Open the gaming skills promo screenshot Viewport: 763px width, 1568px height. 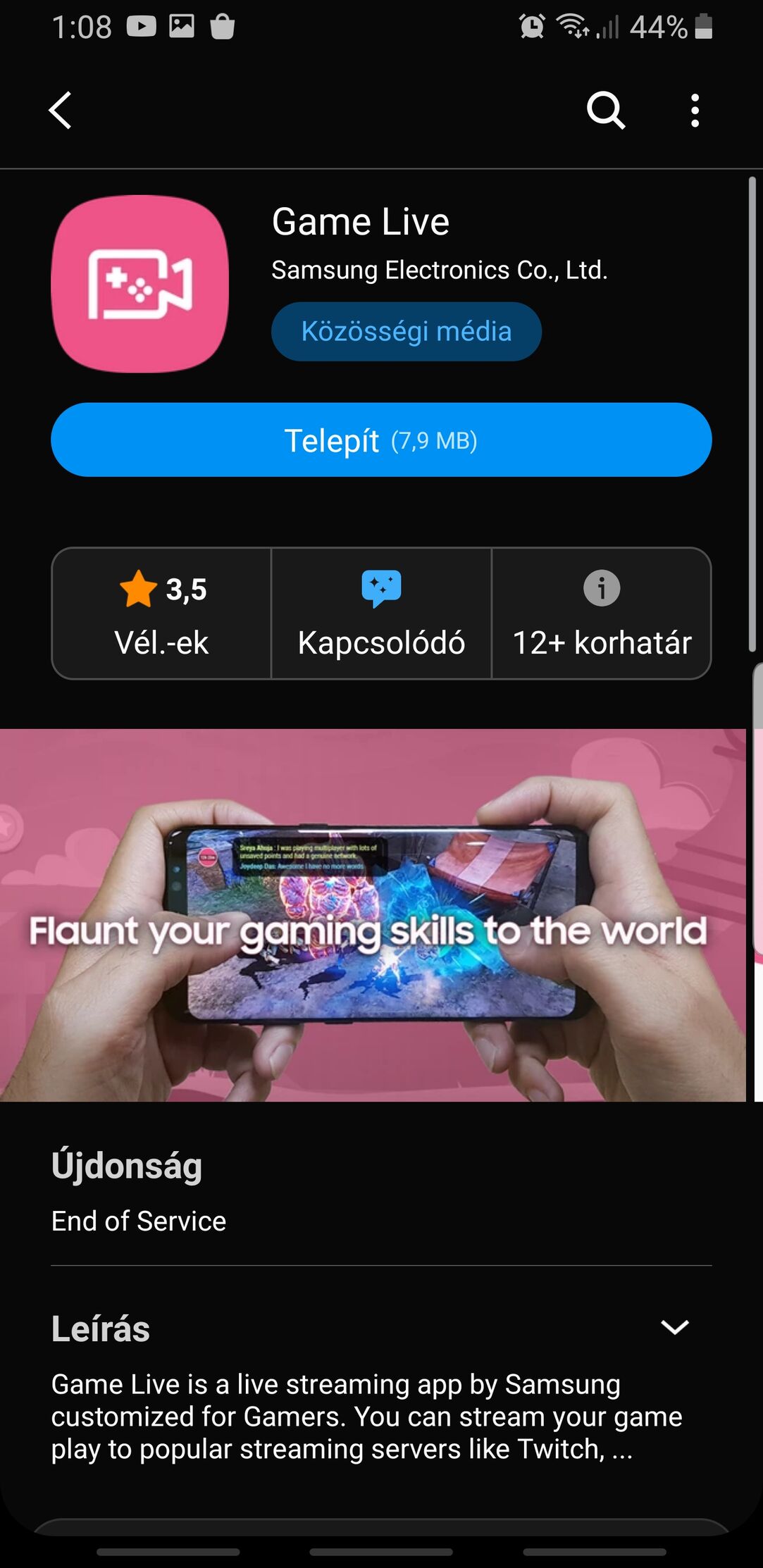pyautogui.click(x=372, y=914)
